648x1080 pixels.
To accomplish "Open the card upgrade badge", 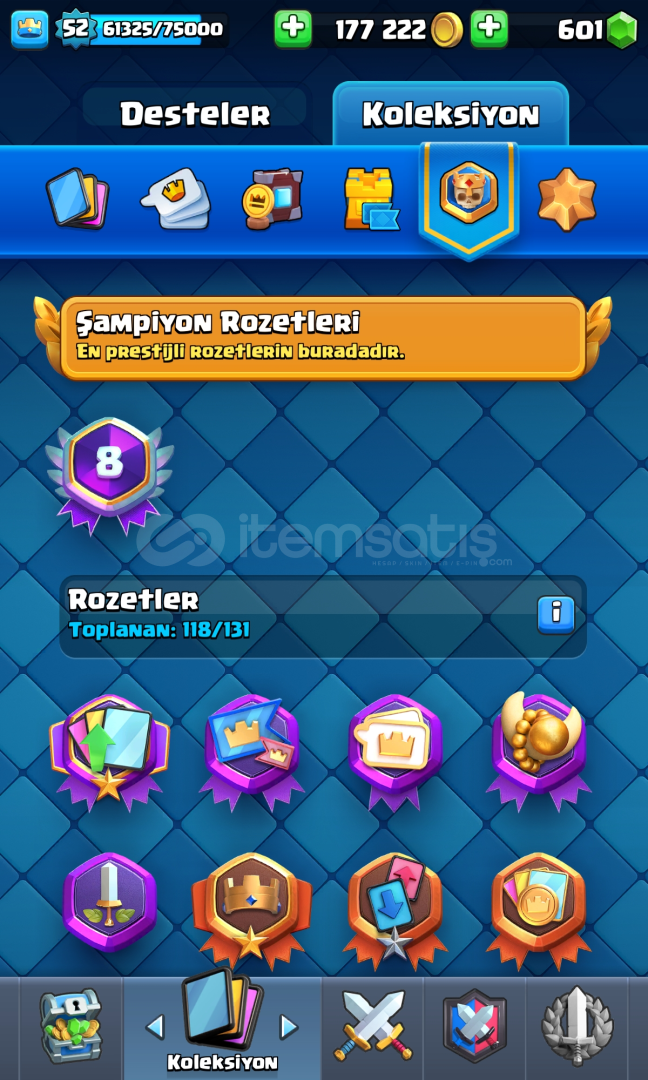I will coord(109,749).
